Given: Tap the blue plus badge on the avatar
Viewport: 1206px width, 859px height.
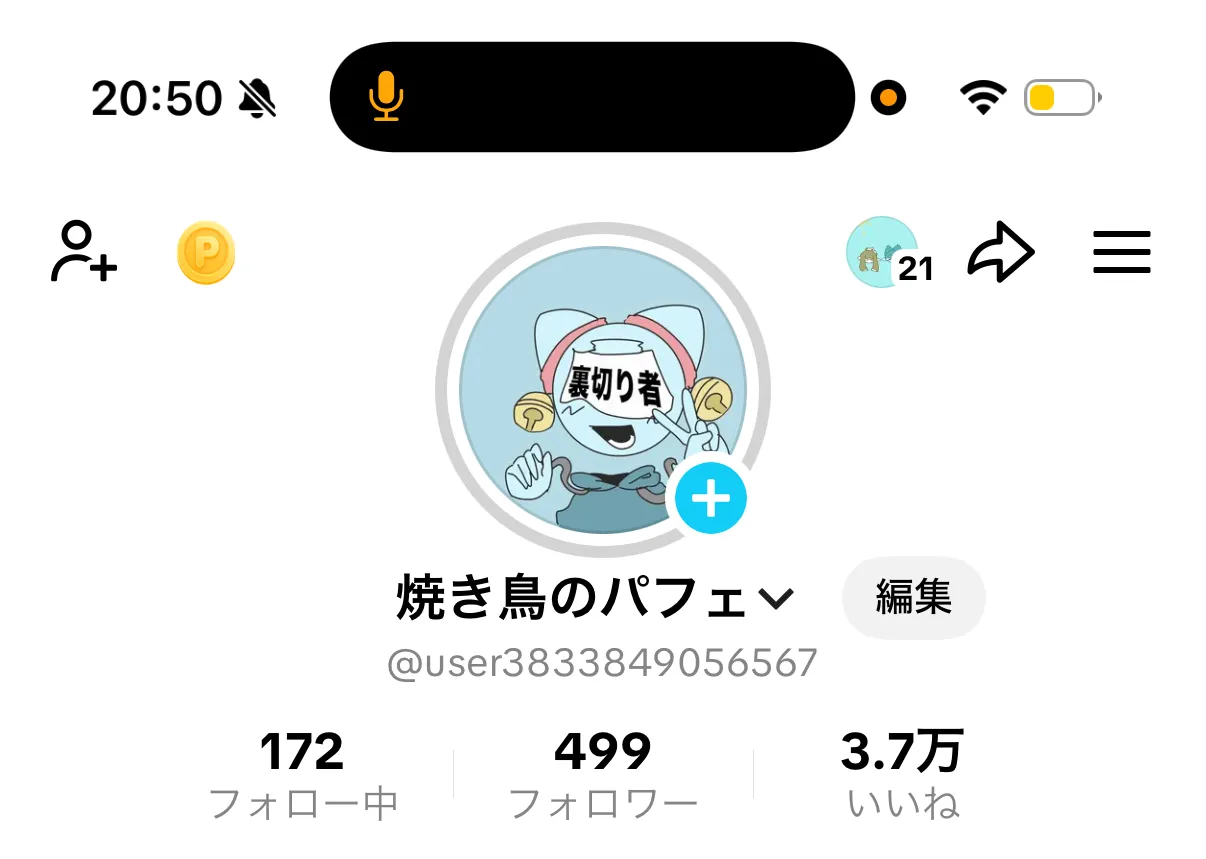Looking at the screenshot, I should pyautogui.click(x=711, y=497).
